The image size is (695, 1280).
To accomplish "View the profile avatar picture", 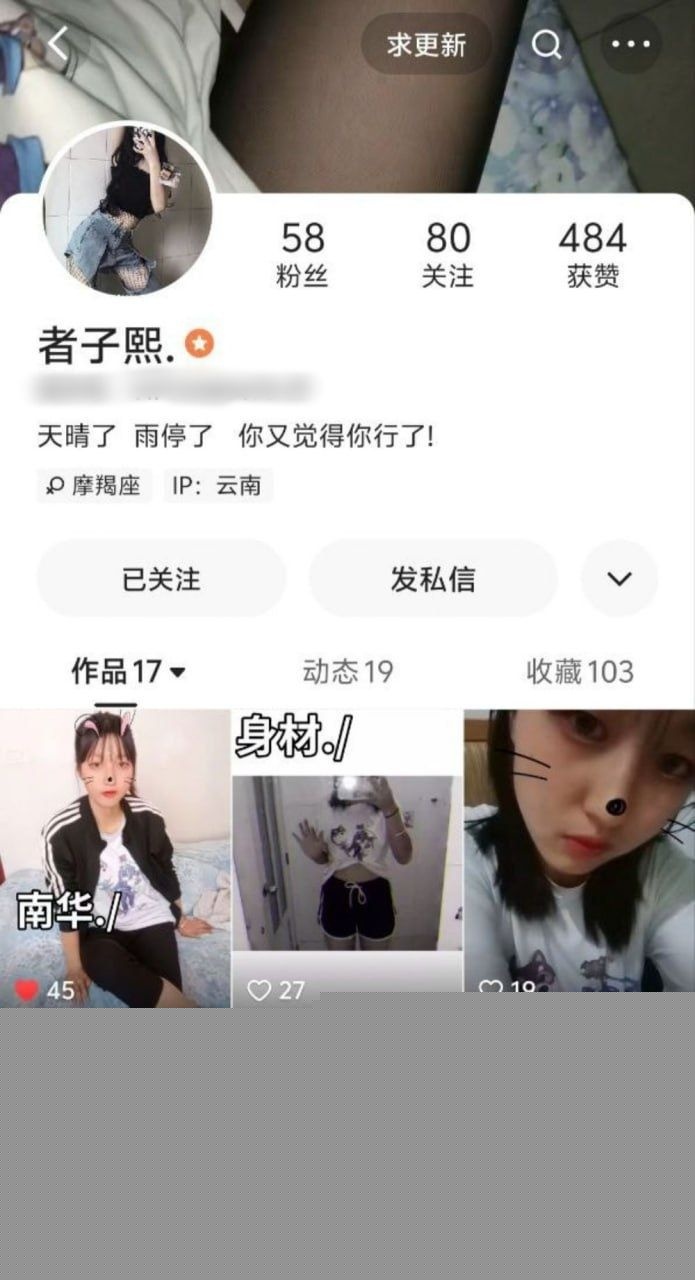I will pos(127,208).
